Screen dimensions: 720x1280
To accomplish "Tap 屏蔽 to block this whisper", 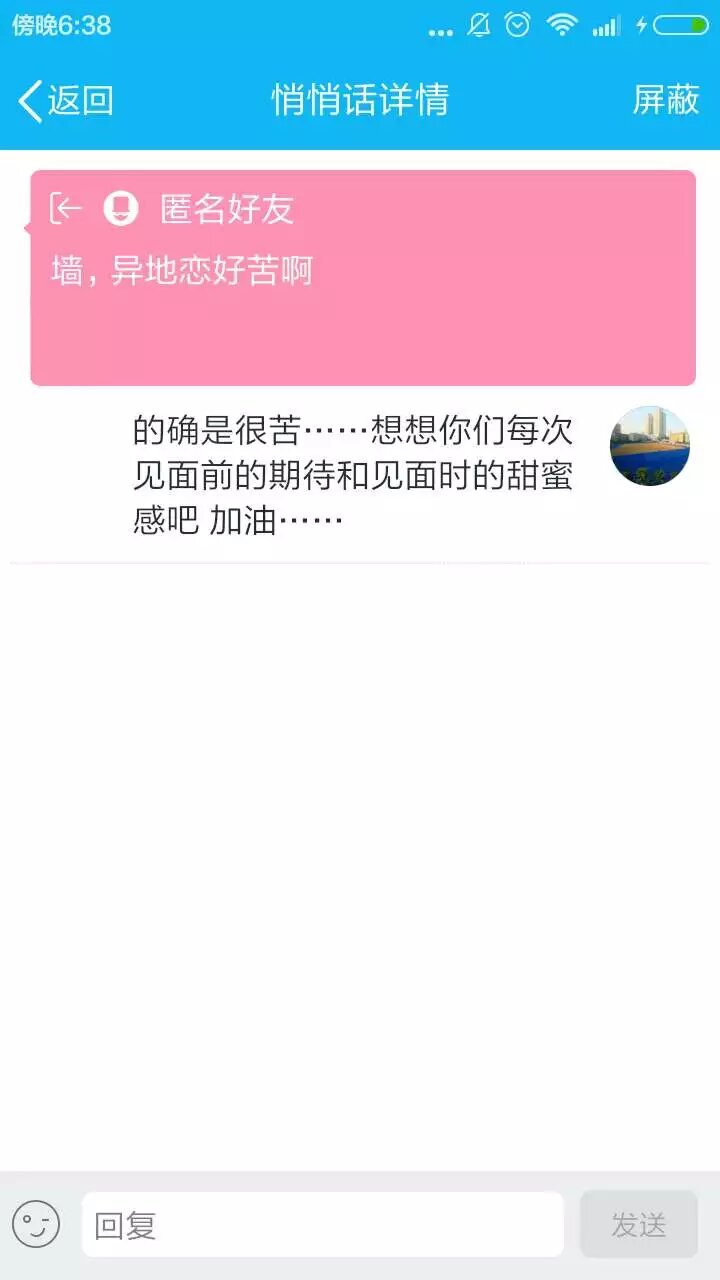I will click(665, 100).
